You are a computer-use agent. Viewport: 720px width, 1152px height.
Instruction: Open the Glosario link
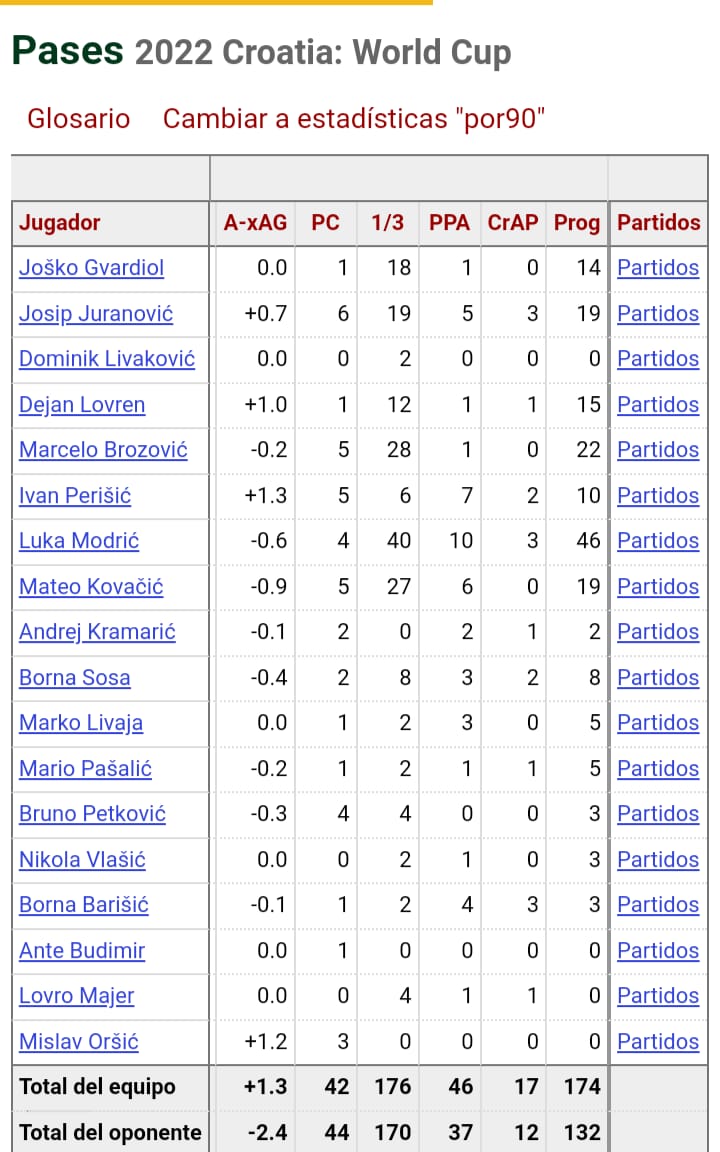[78, 118]
